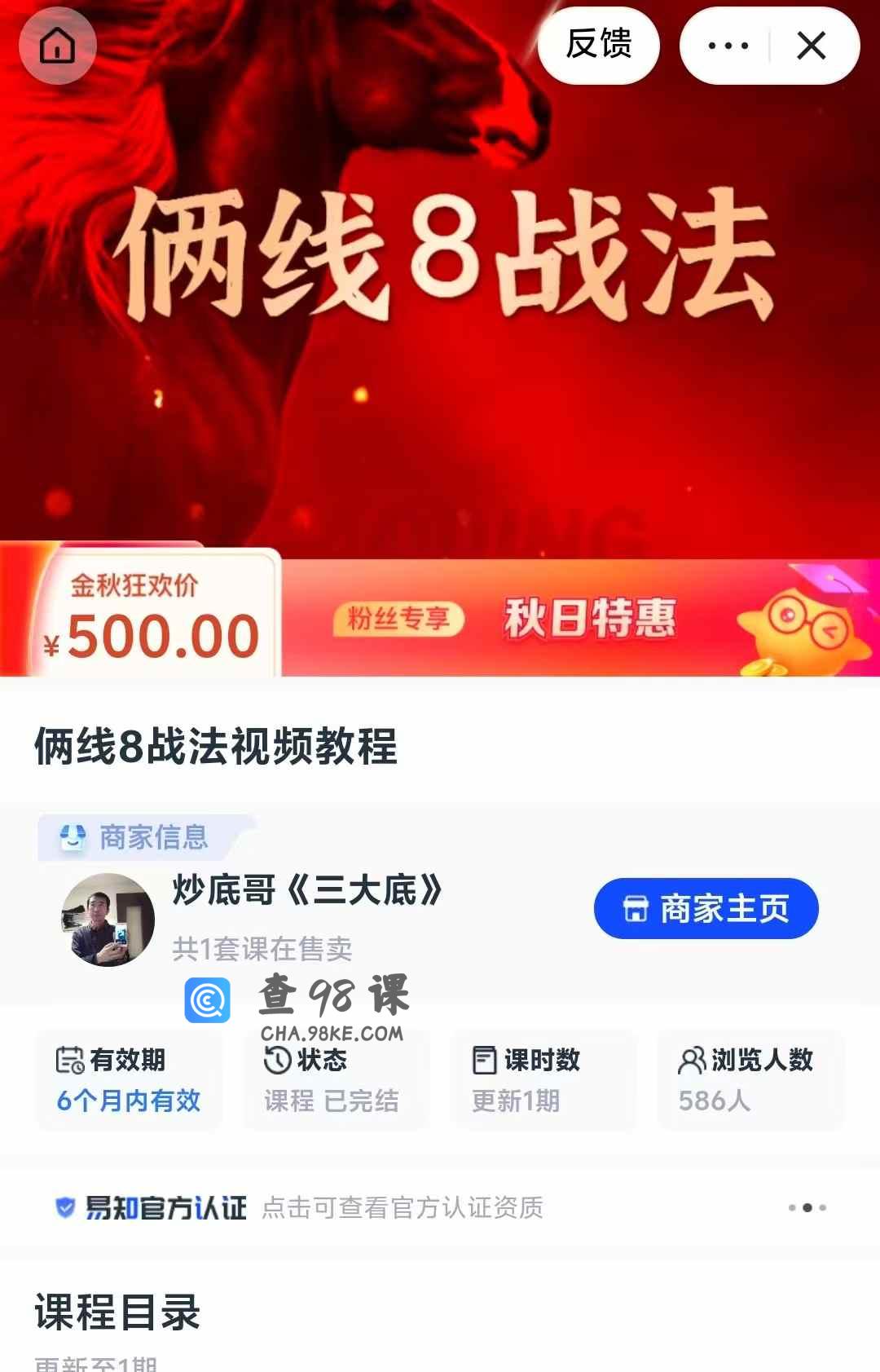View 易知官方认证 certification details

click(299, 1207)
